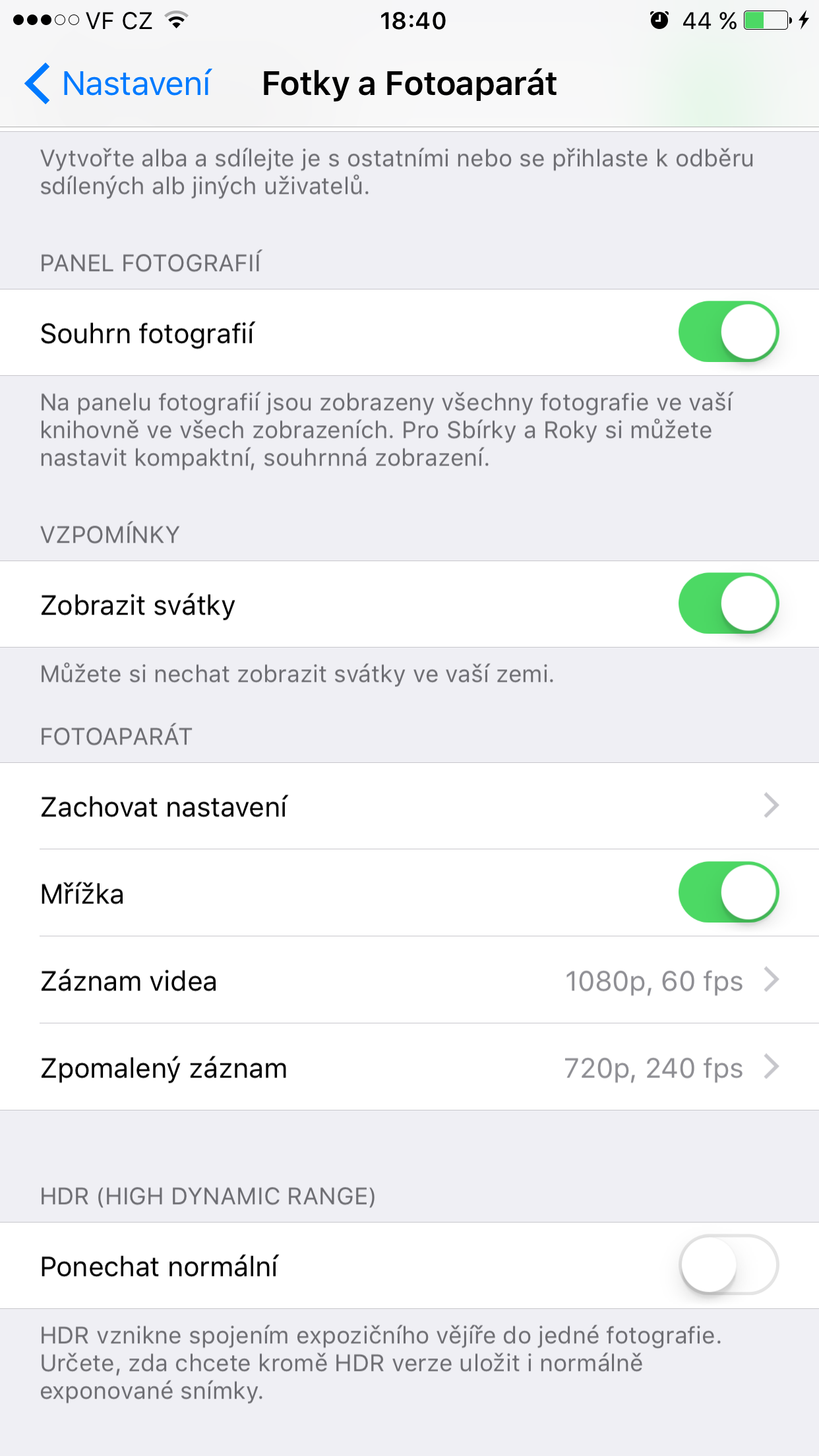Screen dimensions: 819x1456
Task: Open Zpomalený záznam settings
Action: (409, 1068)
